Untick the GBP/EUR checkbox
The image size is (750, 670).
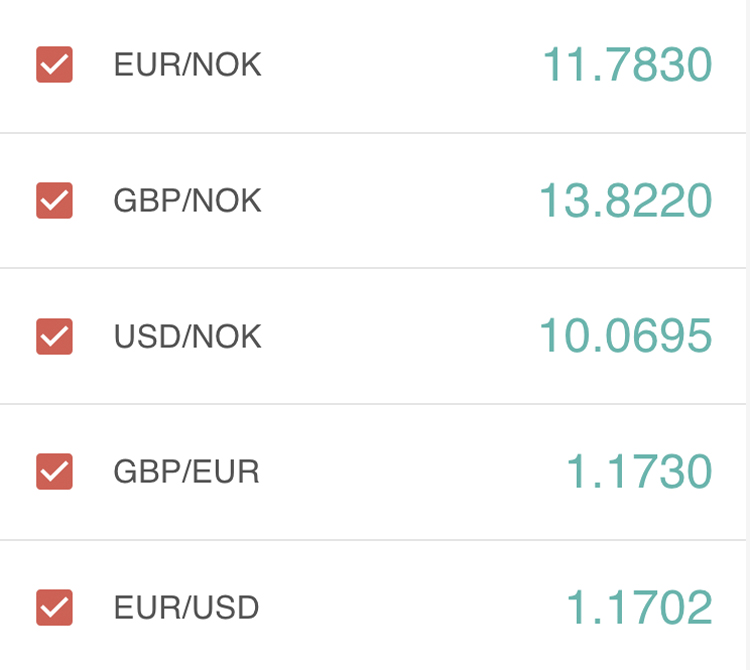pos(54,471)
